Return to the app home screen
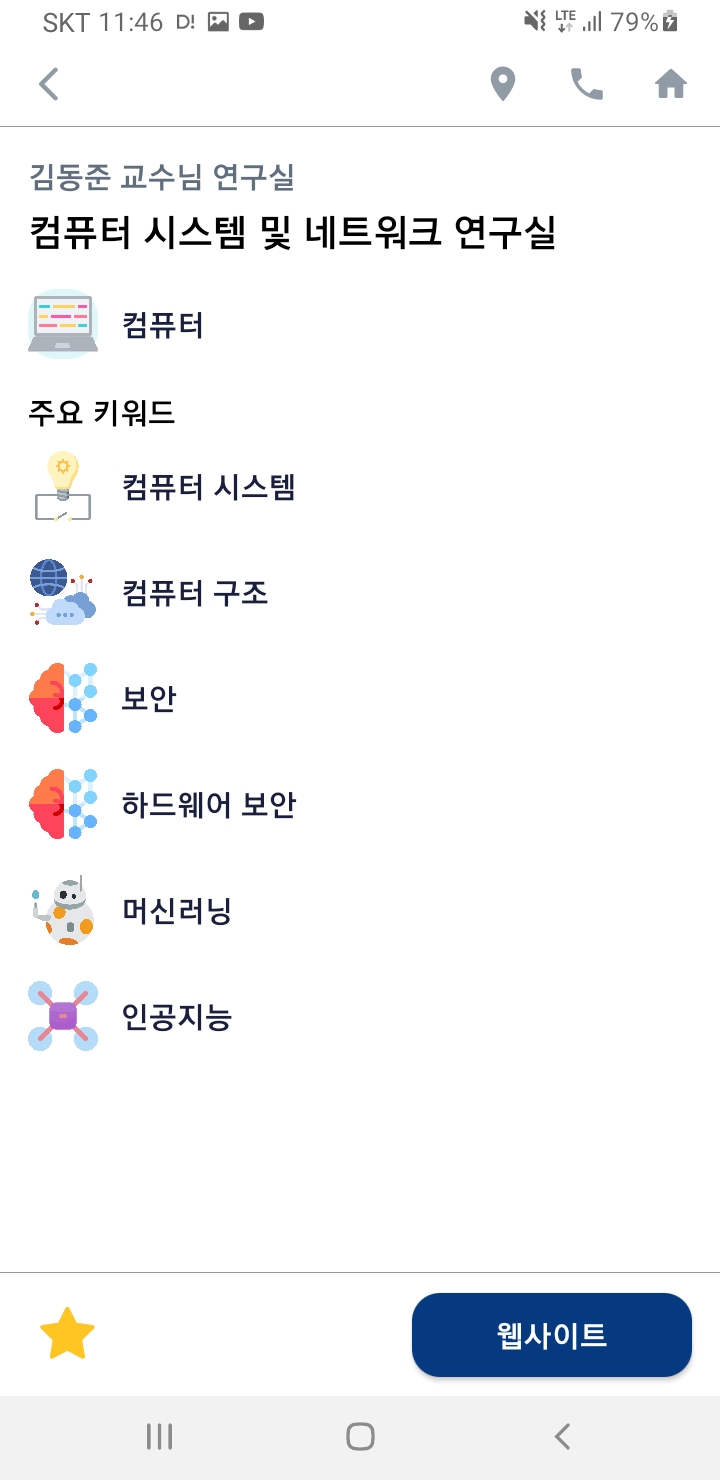This screenshot has height=1480, width=720. 671,85
